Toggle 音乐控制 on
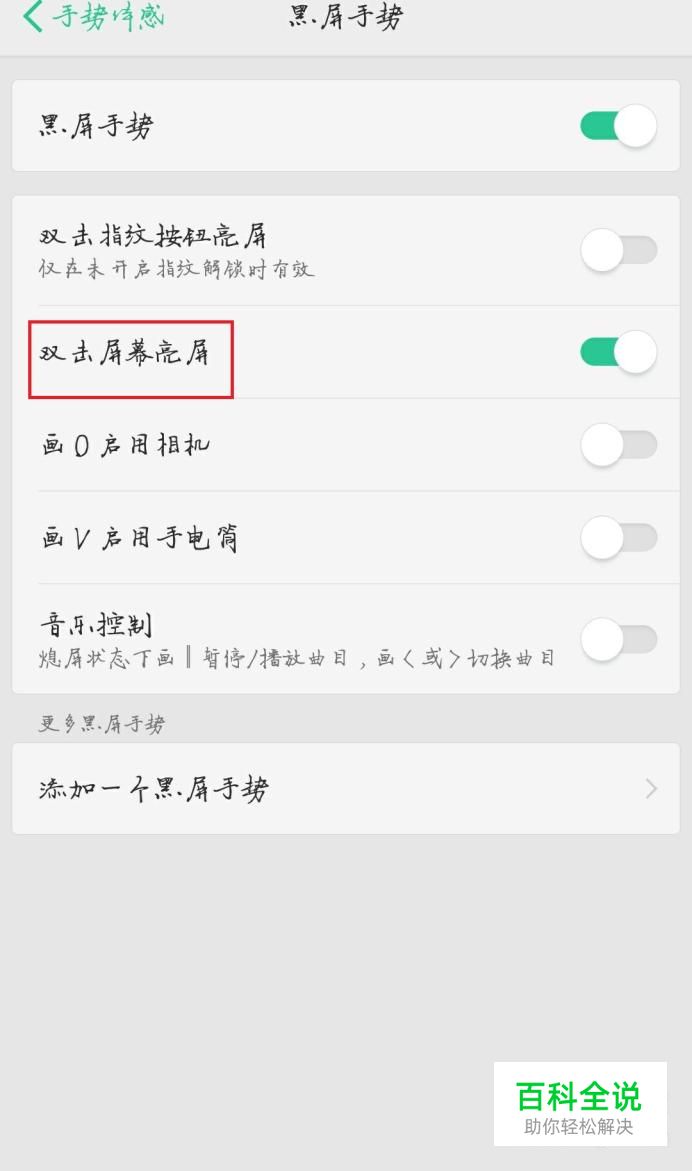 (x=618, y=639)
